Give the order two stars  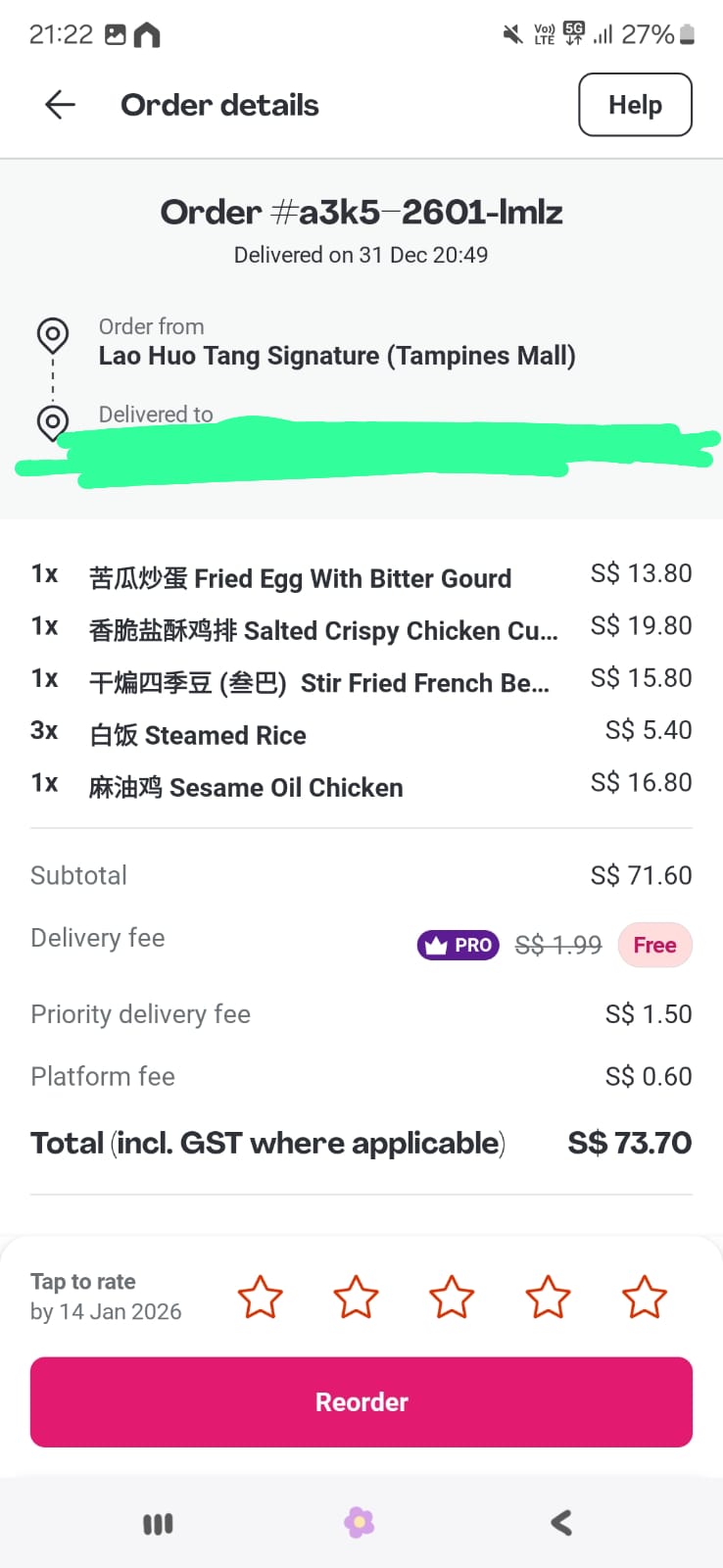point(356,1297)
